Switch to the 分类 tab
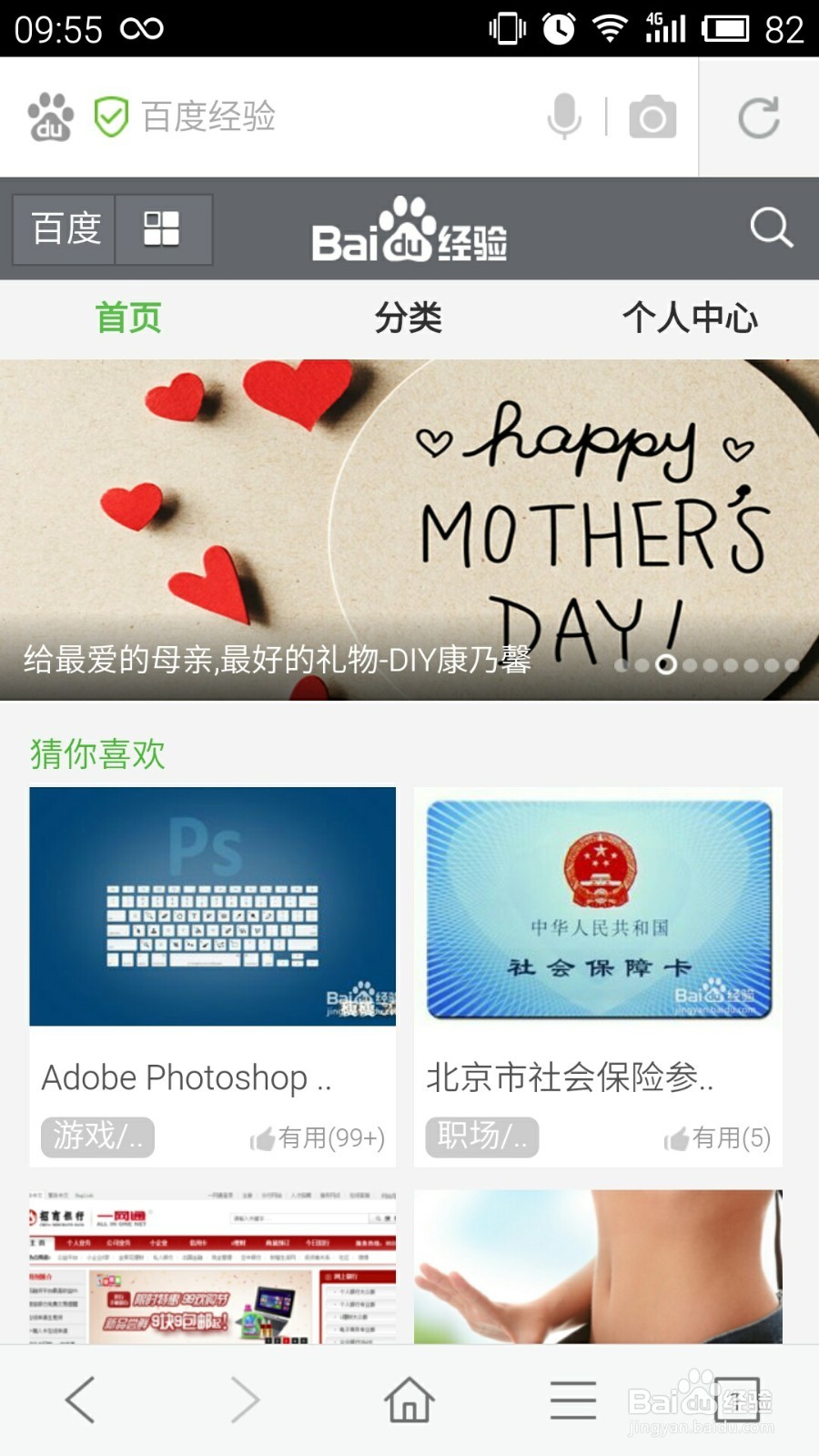 [409, 318]
